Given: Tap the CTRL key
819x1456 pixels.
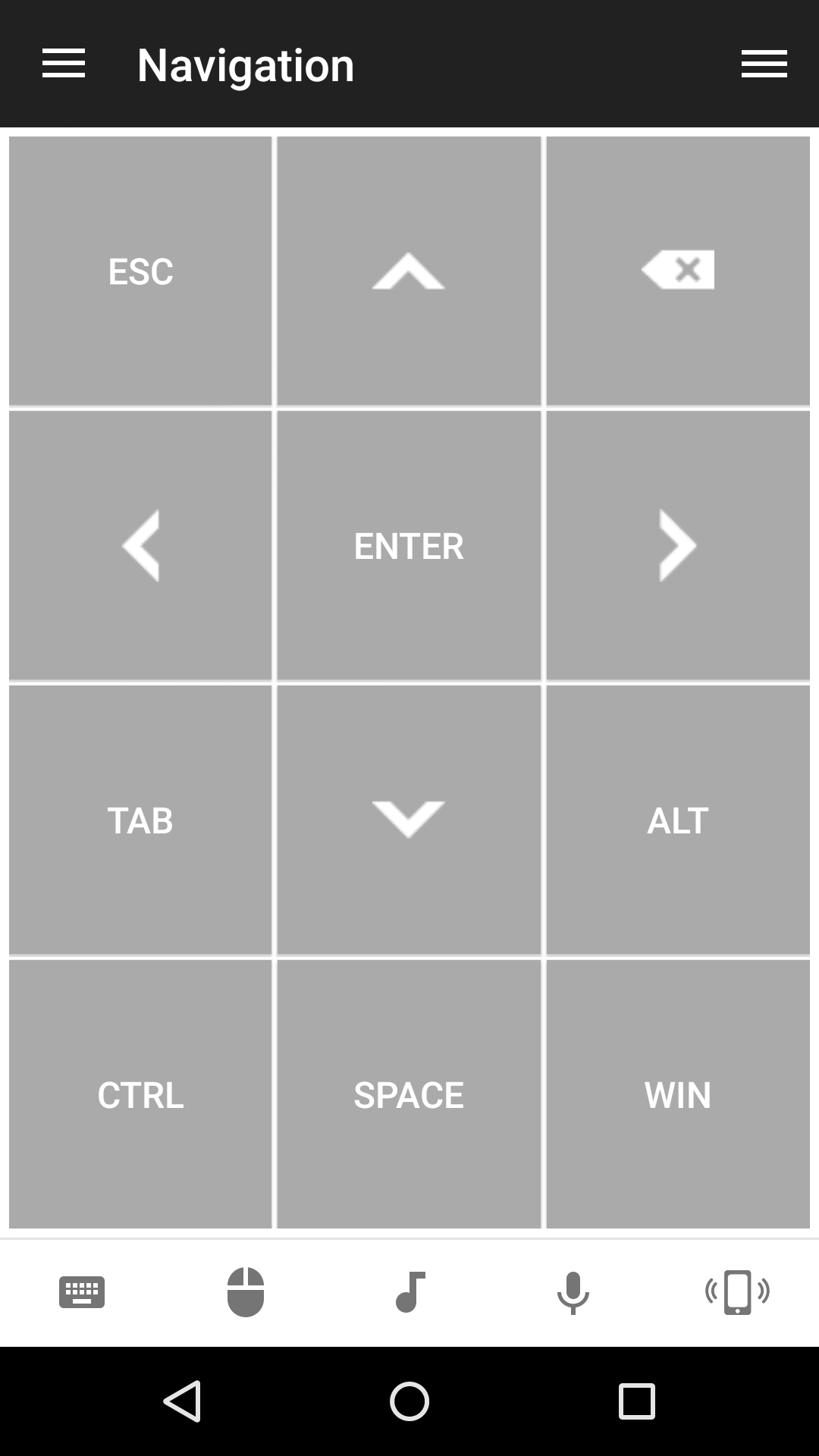Looking at the screenshot, I should 140,1094.
